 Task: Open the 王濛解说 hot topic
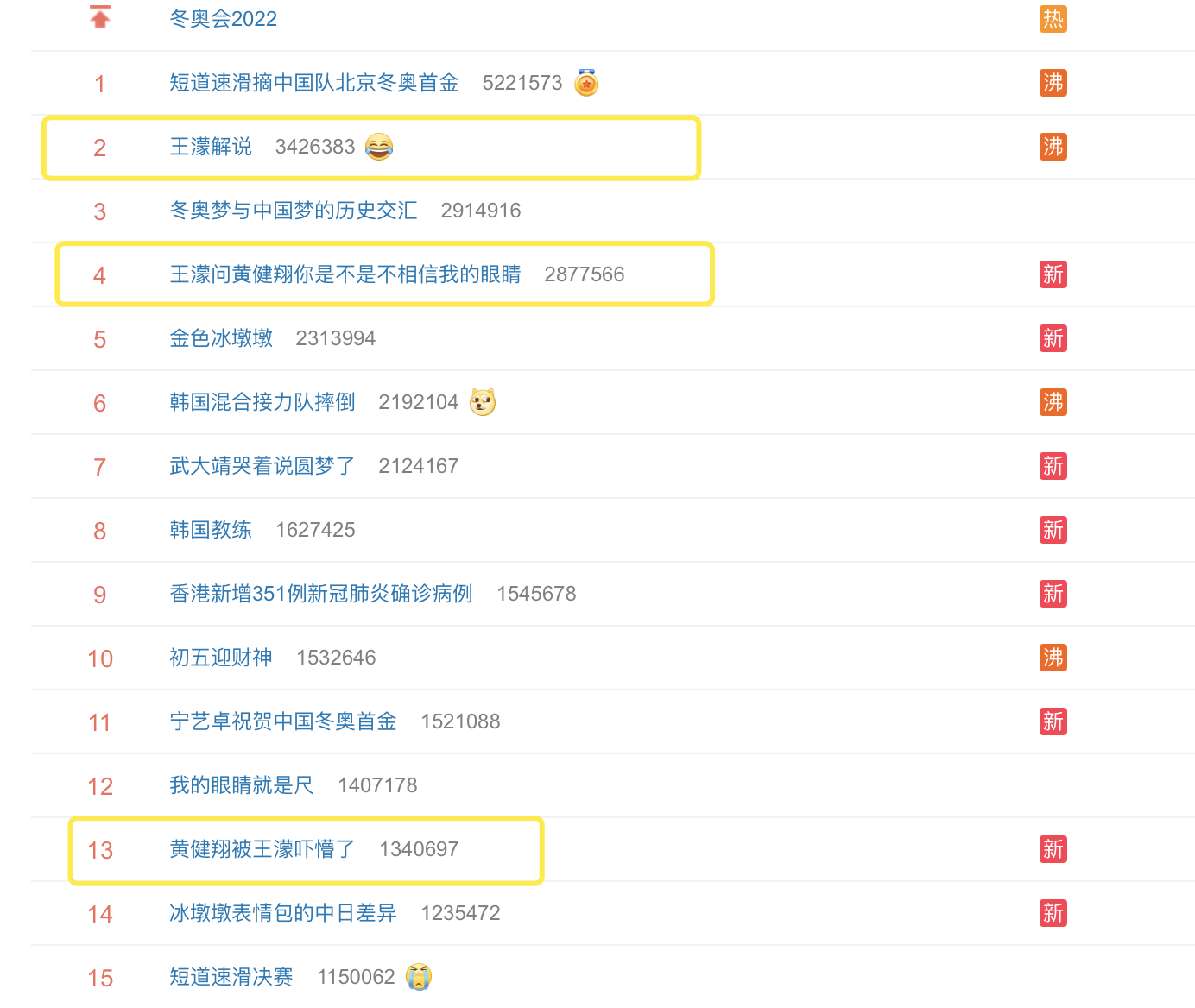tap(211, 147)
